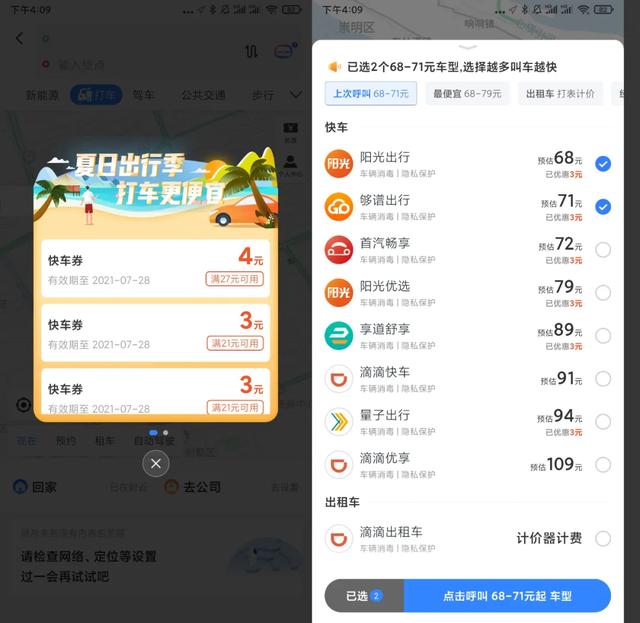Select 滴滴快车 ride option
The height and width of the screenshot is (623, 640).
(602, 379)
